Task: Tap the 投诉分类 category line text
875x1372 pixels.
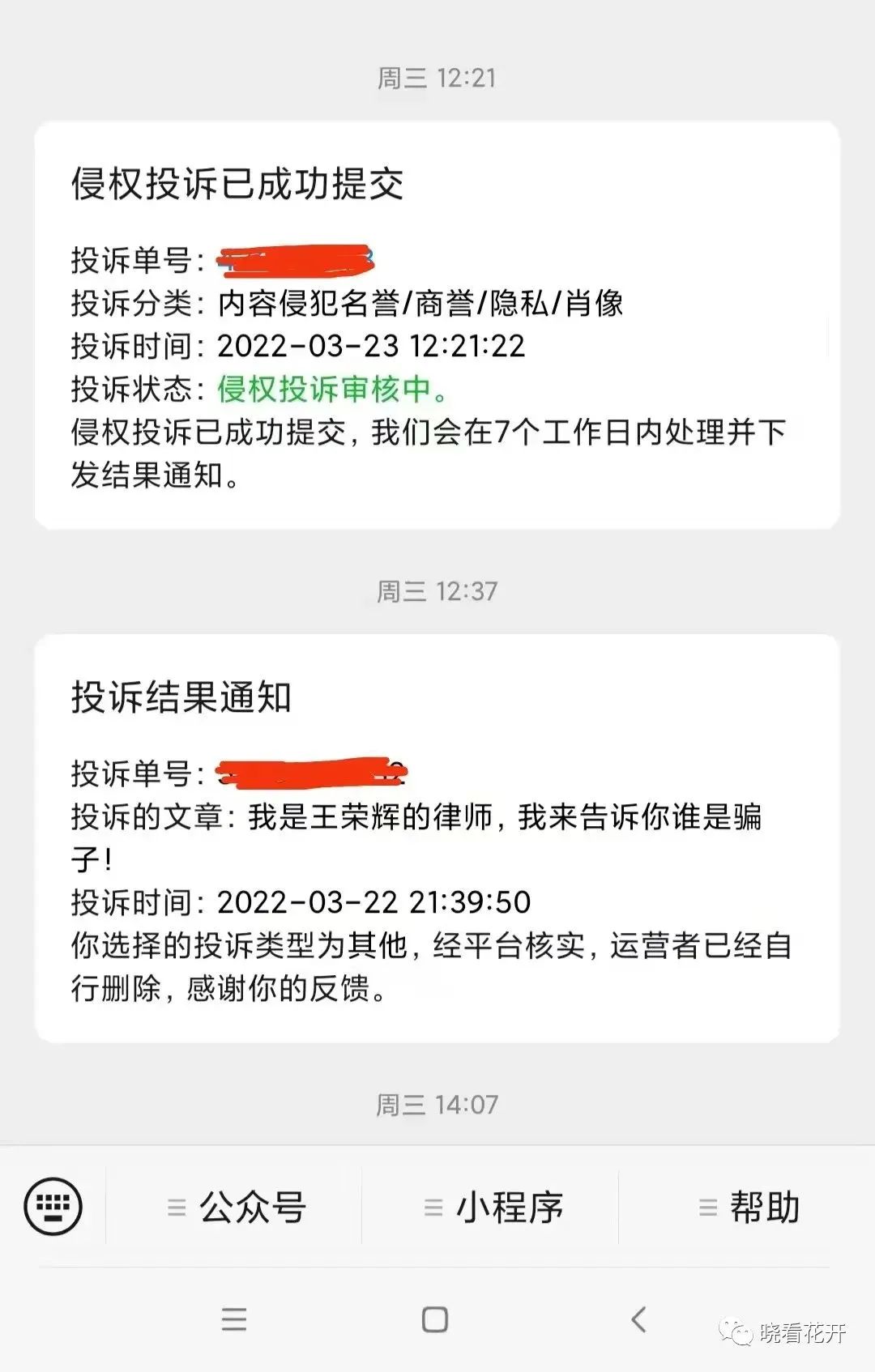Action: point(348,304)
